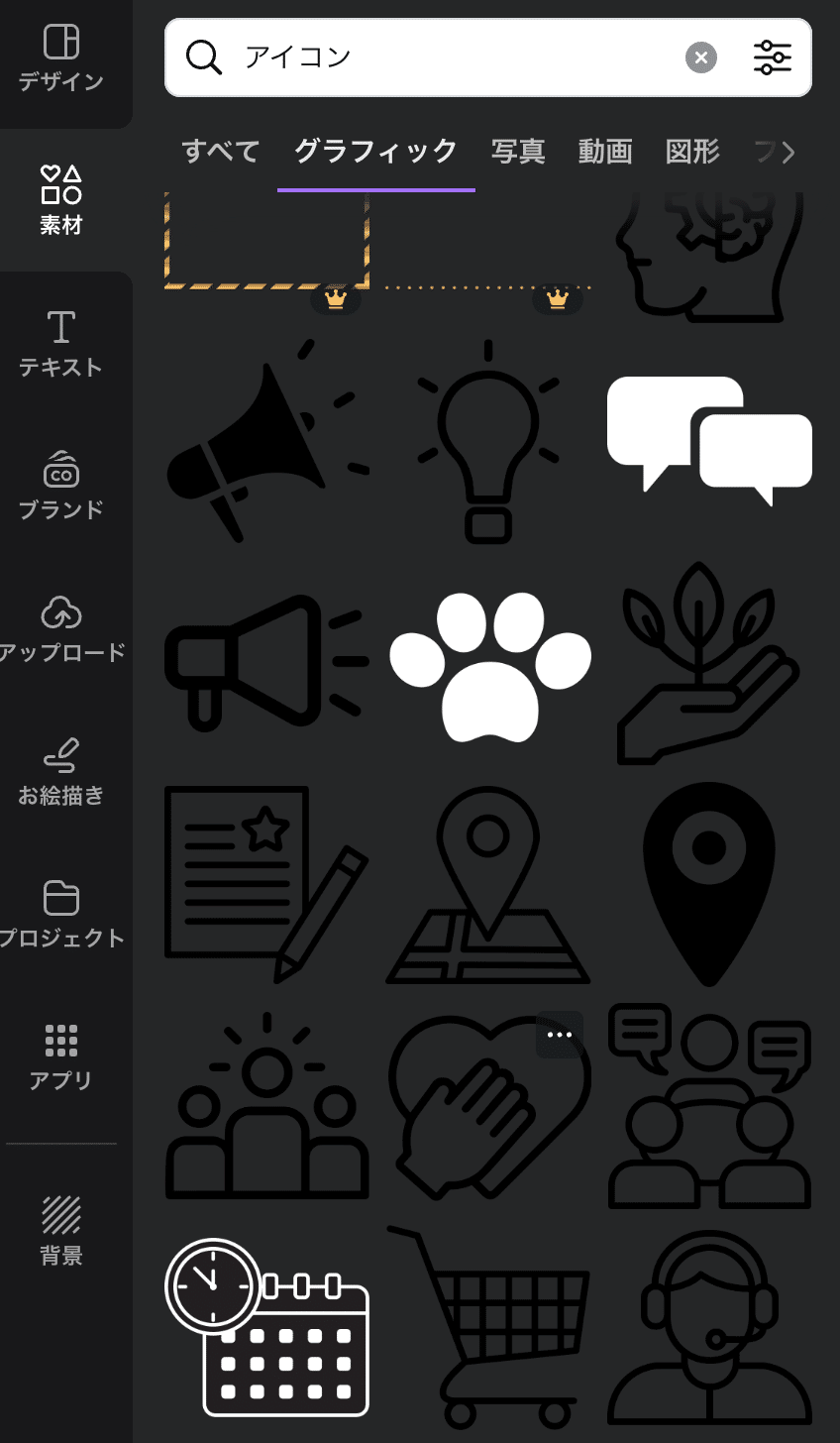Open the お絵描き tool

click(61, 772)
